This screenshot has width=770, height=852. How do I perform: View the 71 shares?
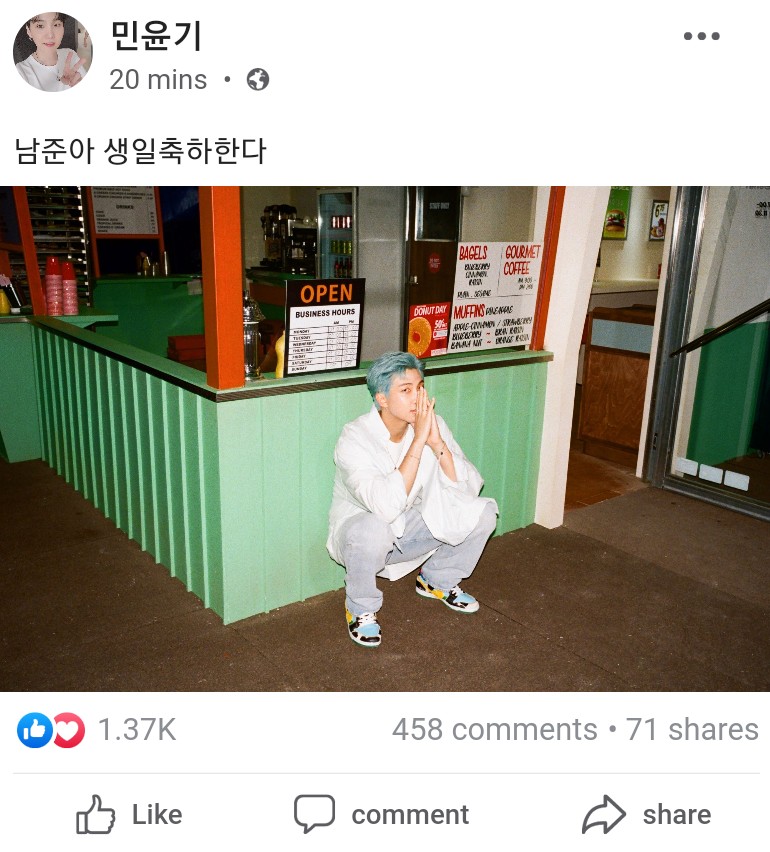(x=692, y=730)
